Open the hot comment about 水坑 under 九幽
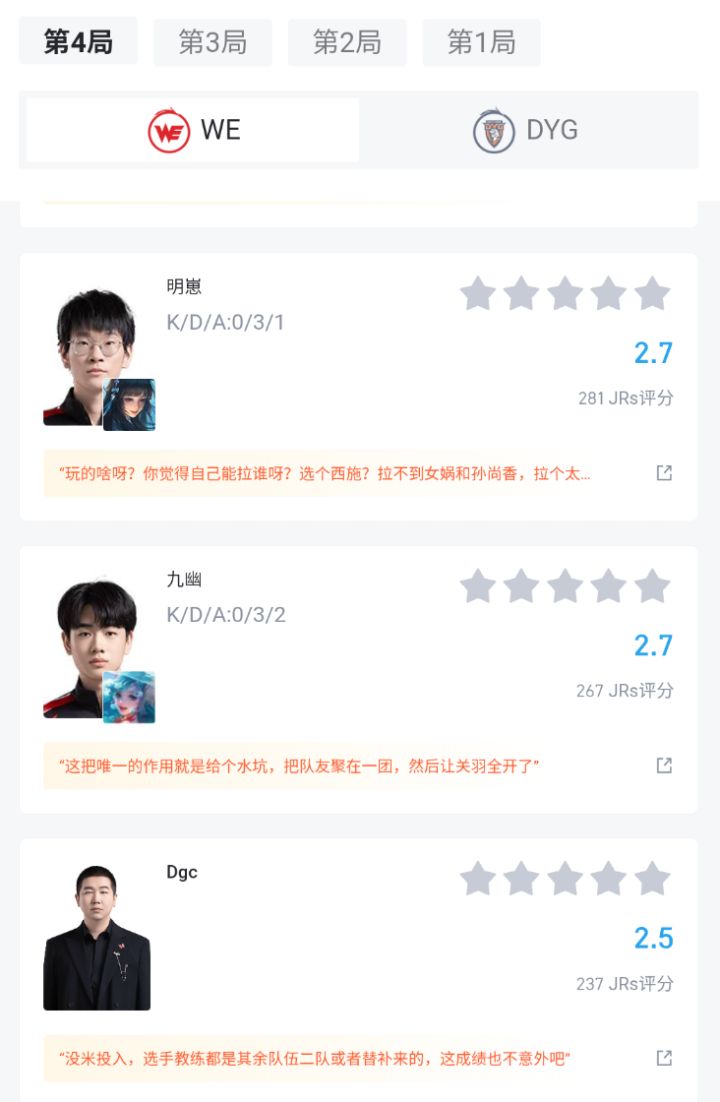 [299, 765]
